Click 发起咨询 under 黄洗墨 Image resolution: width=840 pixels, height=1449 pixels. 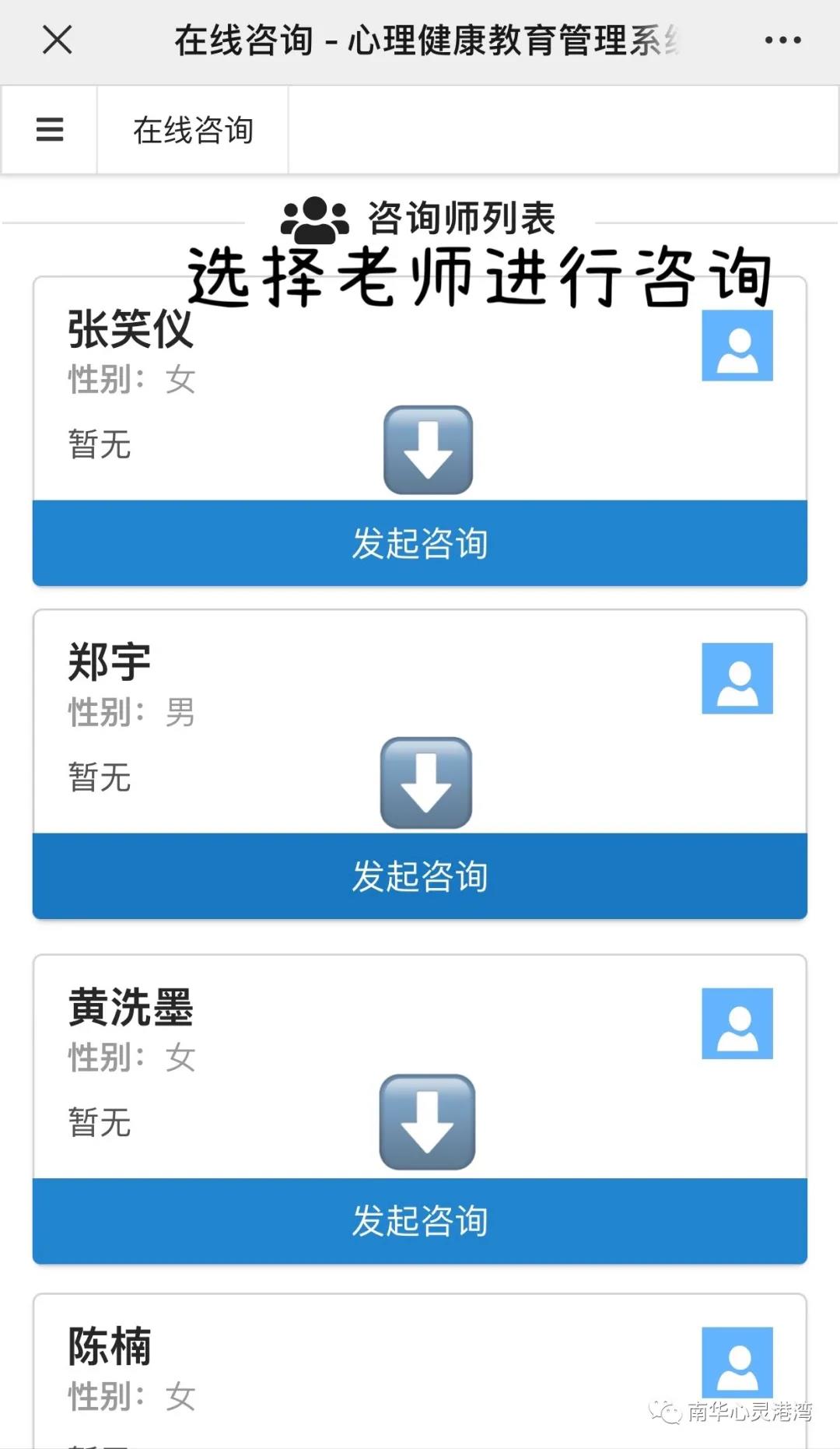[420, 1220]
